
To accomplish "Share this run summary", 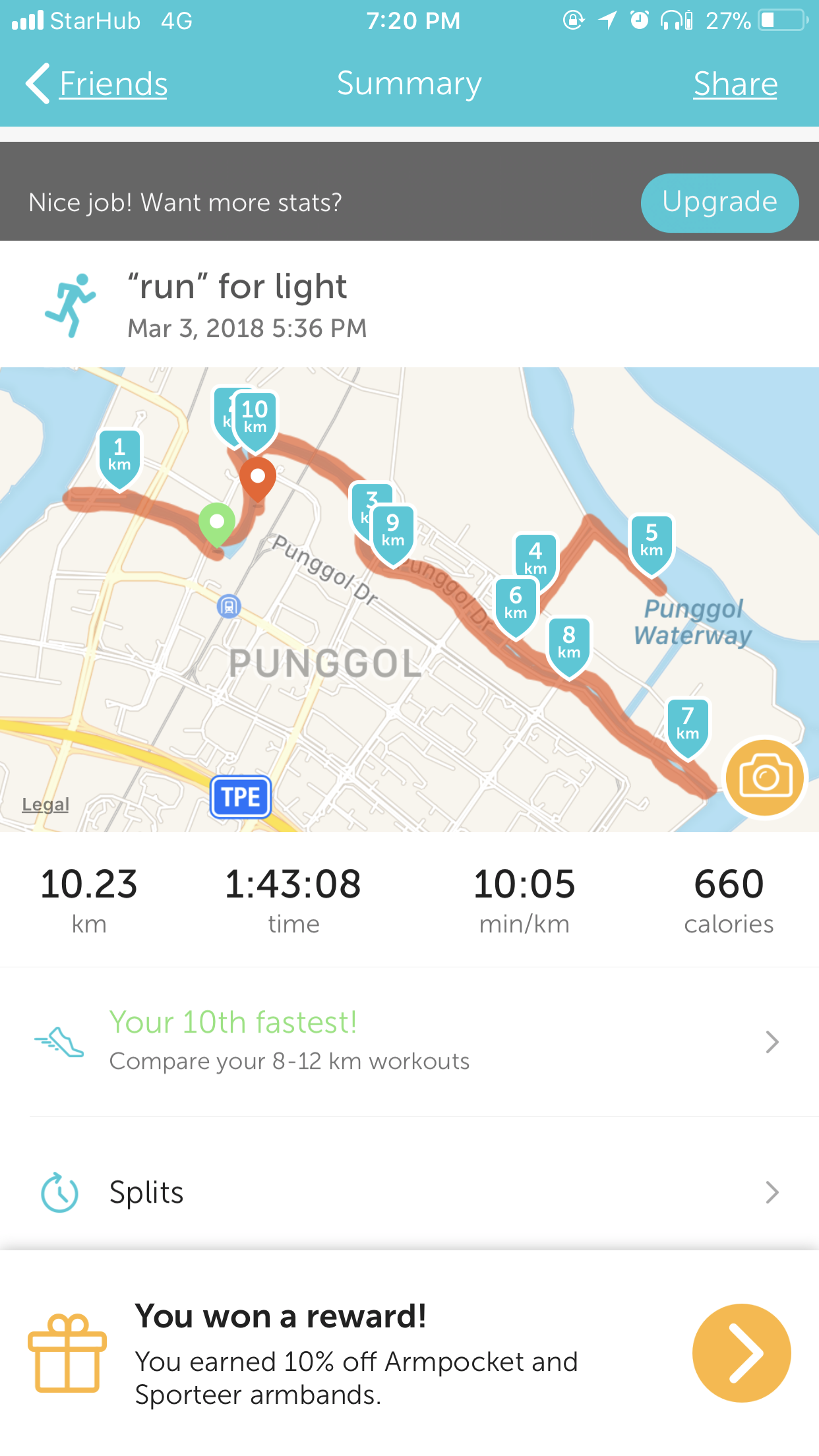I will click(735, 84).
